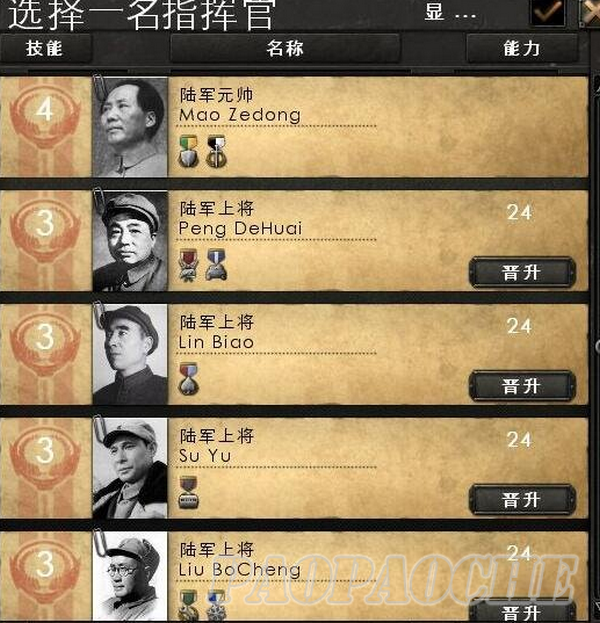Promote Su Yu with 晋升 button

tap(522, 499)
